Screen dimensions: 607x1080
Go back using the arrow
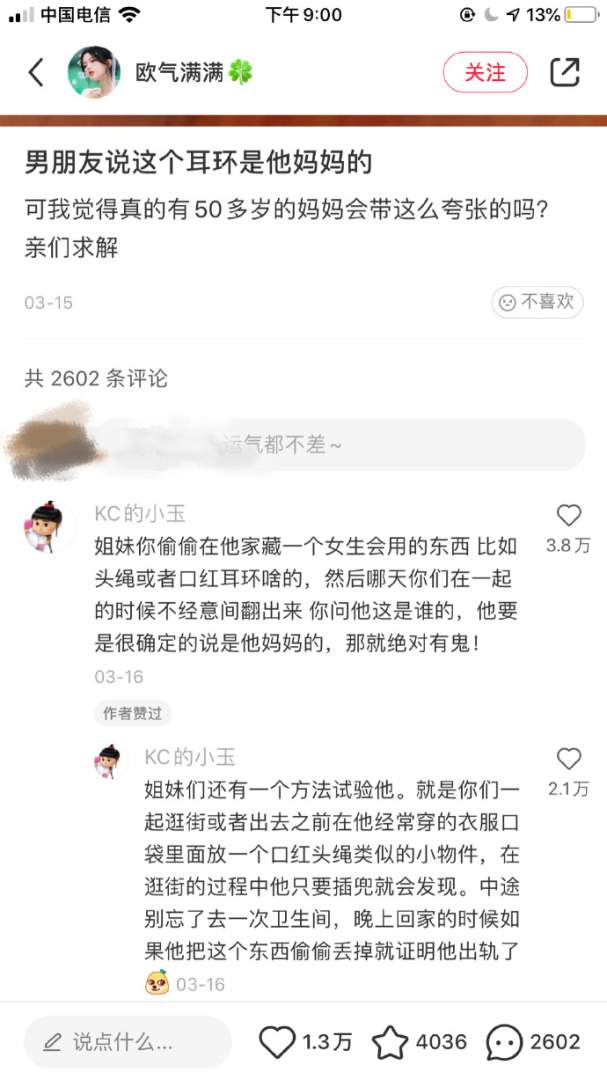tap(36, 72)
